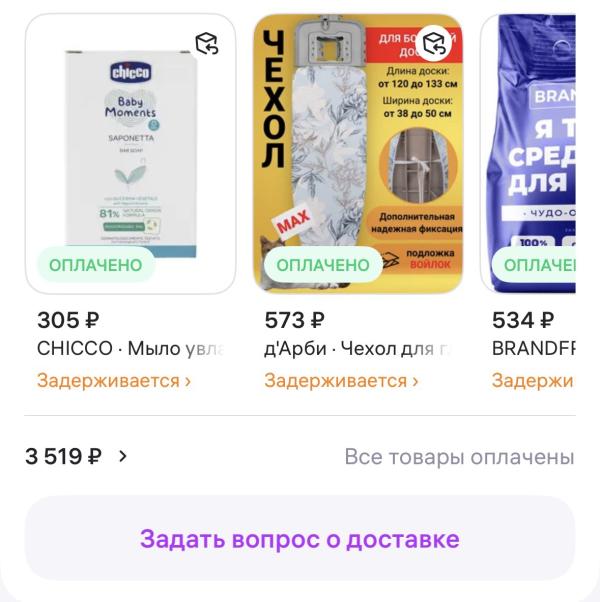Open 'Задерживается' under the 573 ₽ item

tap(341, 381)
